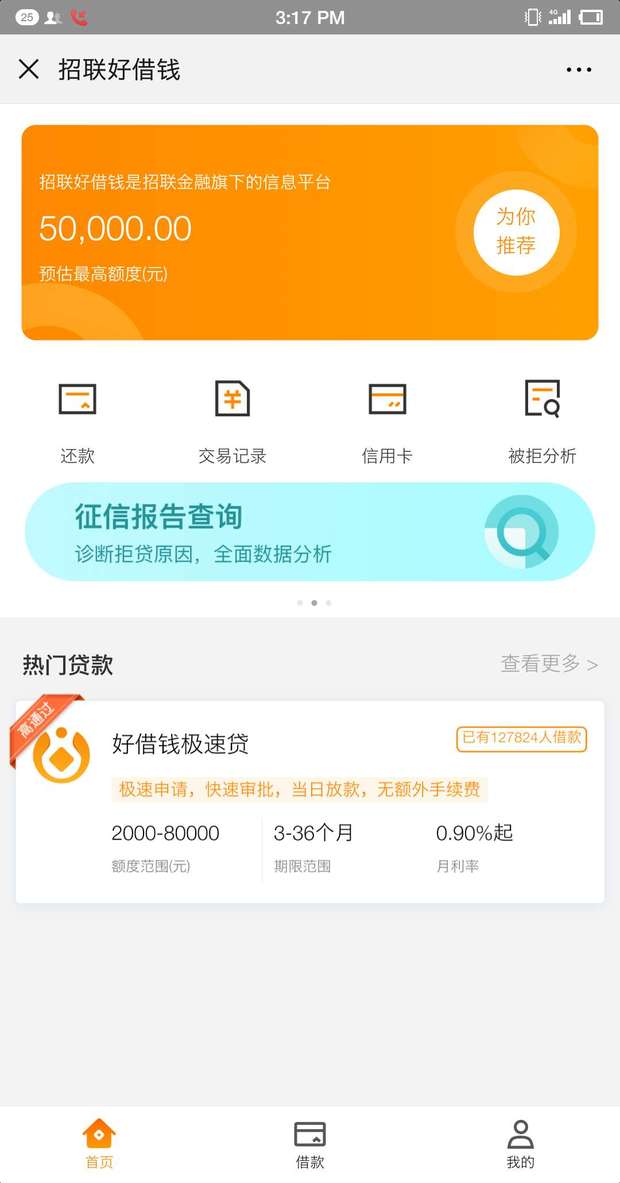620x1183 pixels.
Task: Switch to the 借款 tab
Action: pos(310,1144)
